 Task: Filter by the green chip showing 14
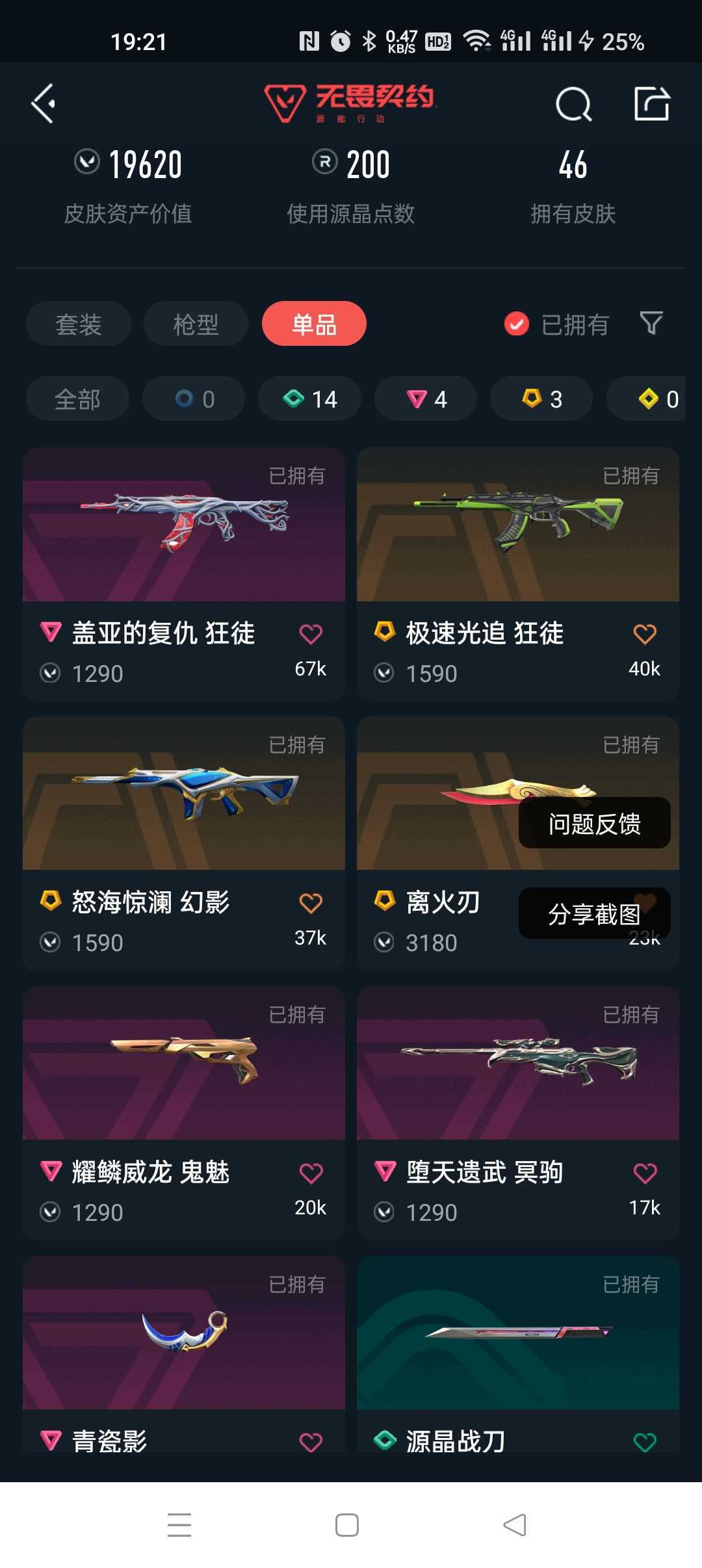point(309,399)
